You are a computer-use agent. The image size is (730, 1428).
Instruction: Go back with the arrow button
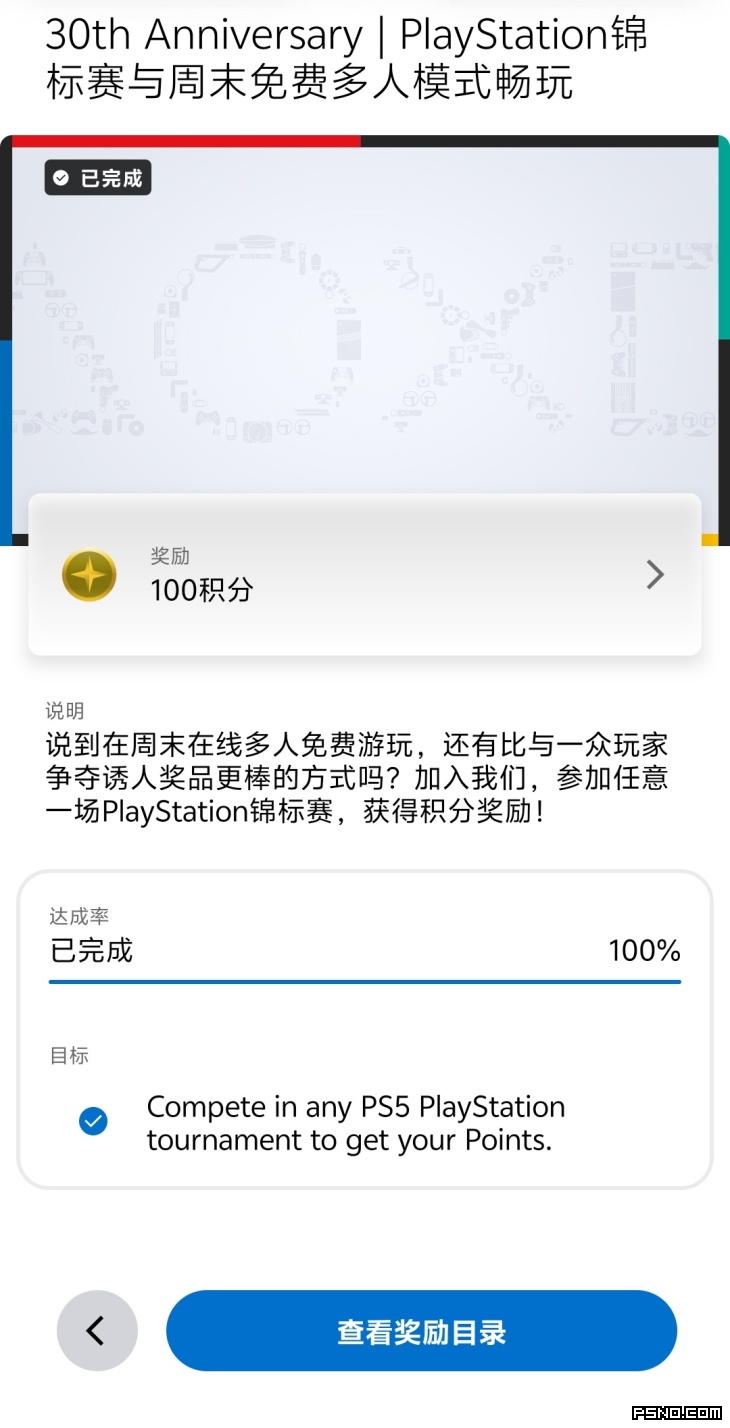click(97, 1331)
